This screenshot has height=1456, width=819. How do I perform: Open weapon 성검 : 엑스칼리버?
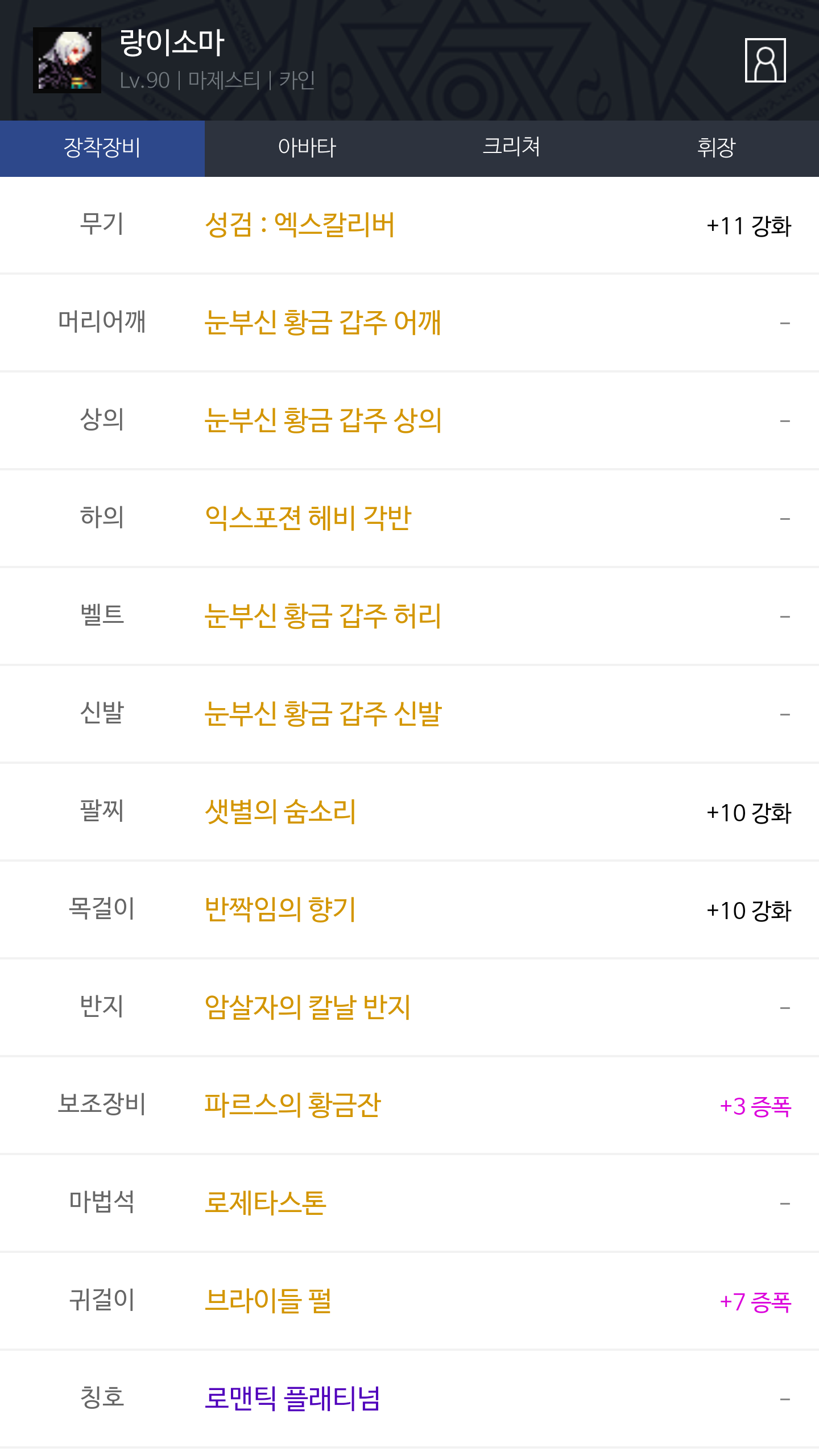point(300,225)
